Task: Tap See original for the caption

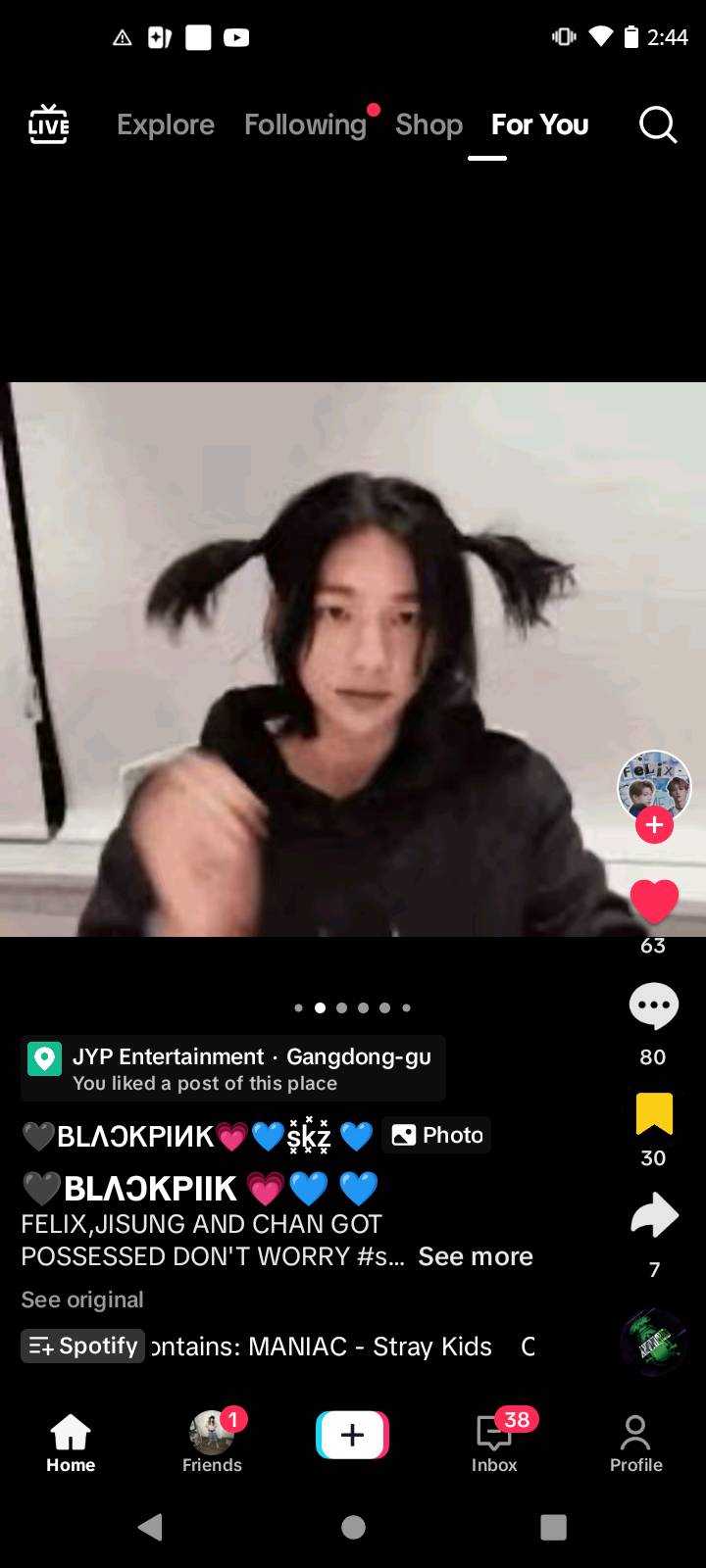Action: point(82,1299)
